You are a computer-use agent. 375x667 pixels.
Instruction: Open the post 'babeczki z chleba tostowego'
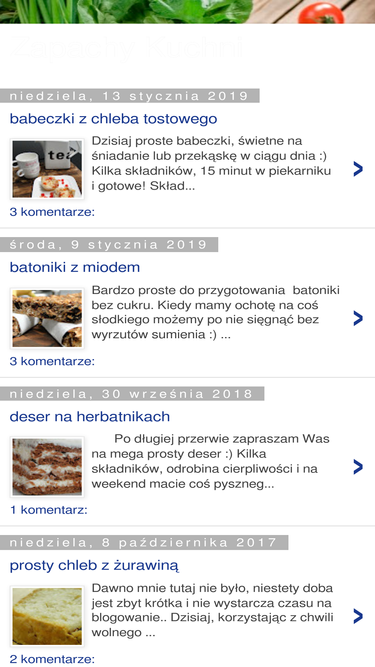click(x=114, y=119)
